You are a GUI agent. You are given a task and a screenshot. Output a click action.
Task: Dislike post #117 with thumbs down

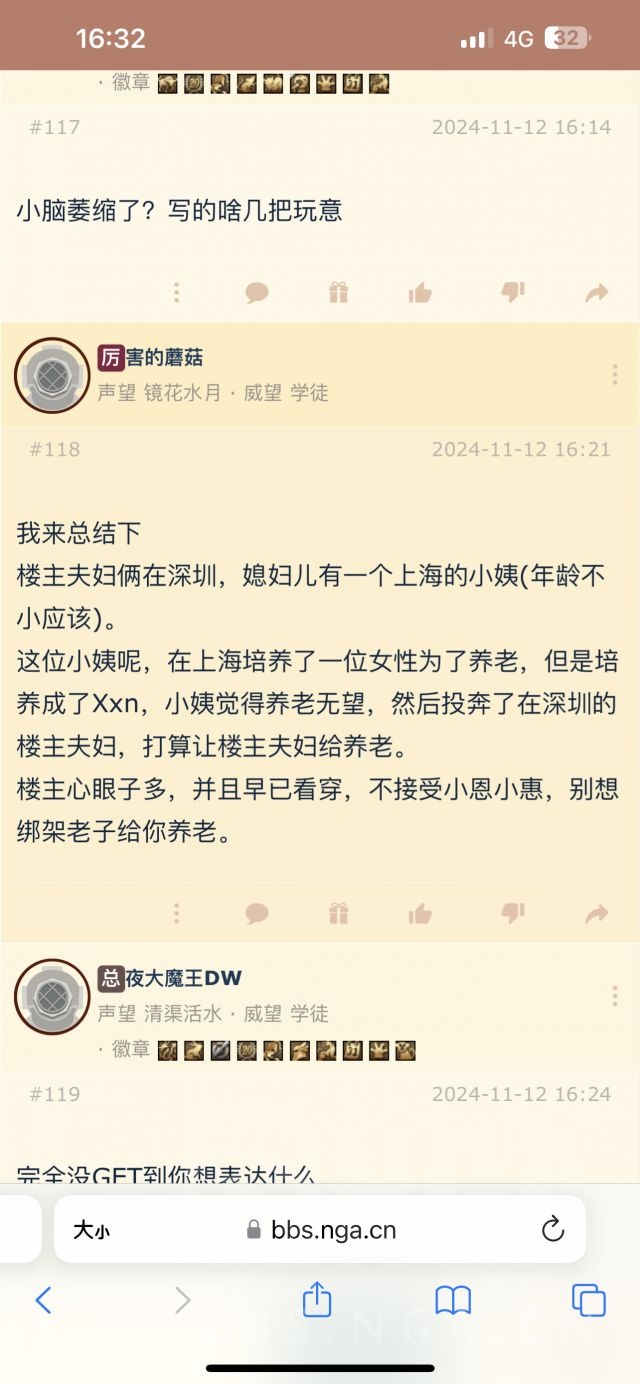(512, 292)
